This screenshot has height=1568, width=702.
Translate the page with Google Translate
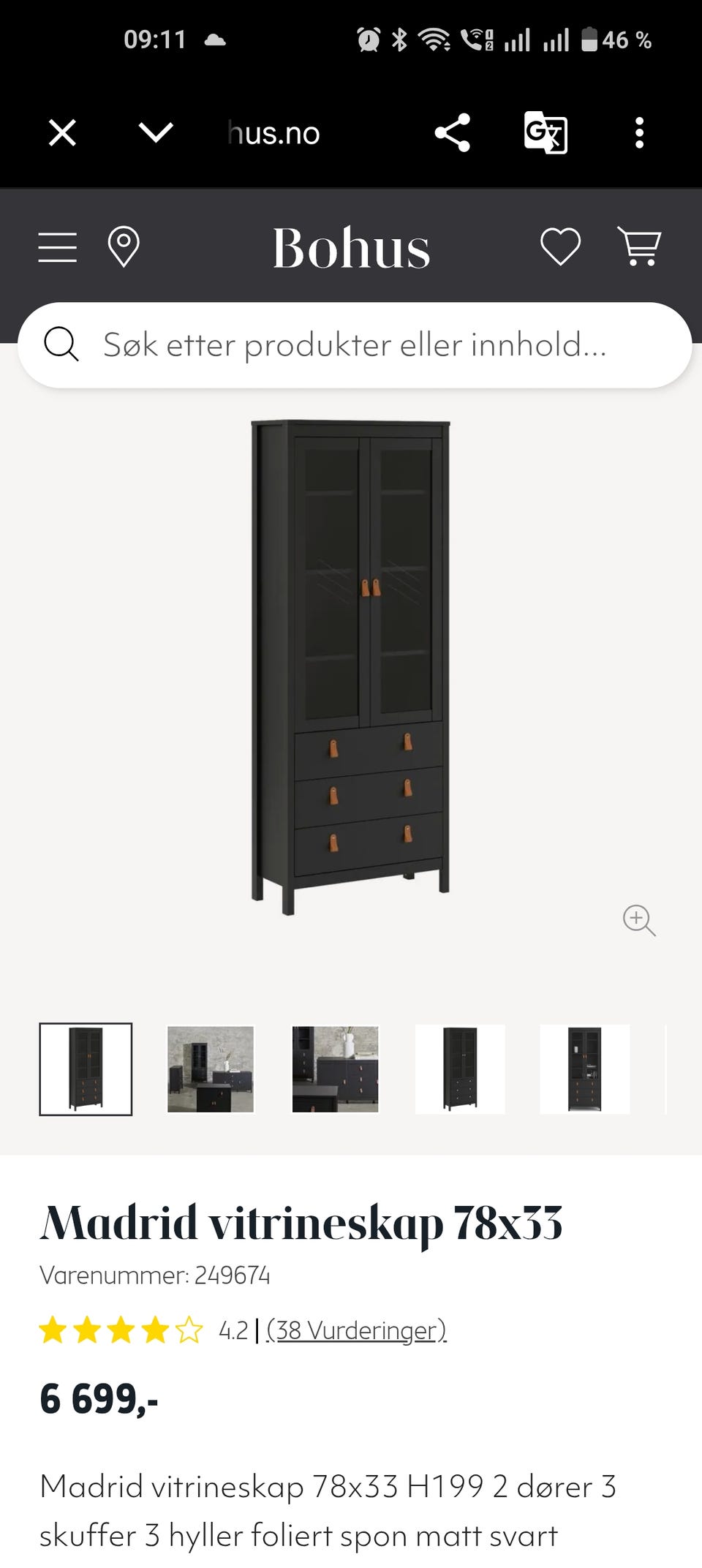click(546, 133)
